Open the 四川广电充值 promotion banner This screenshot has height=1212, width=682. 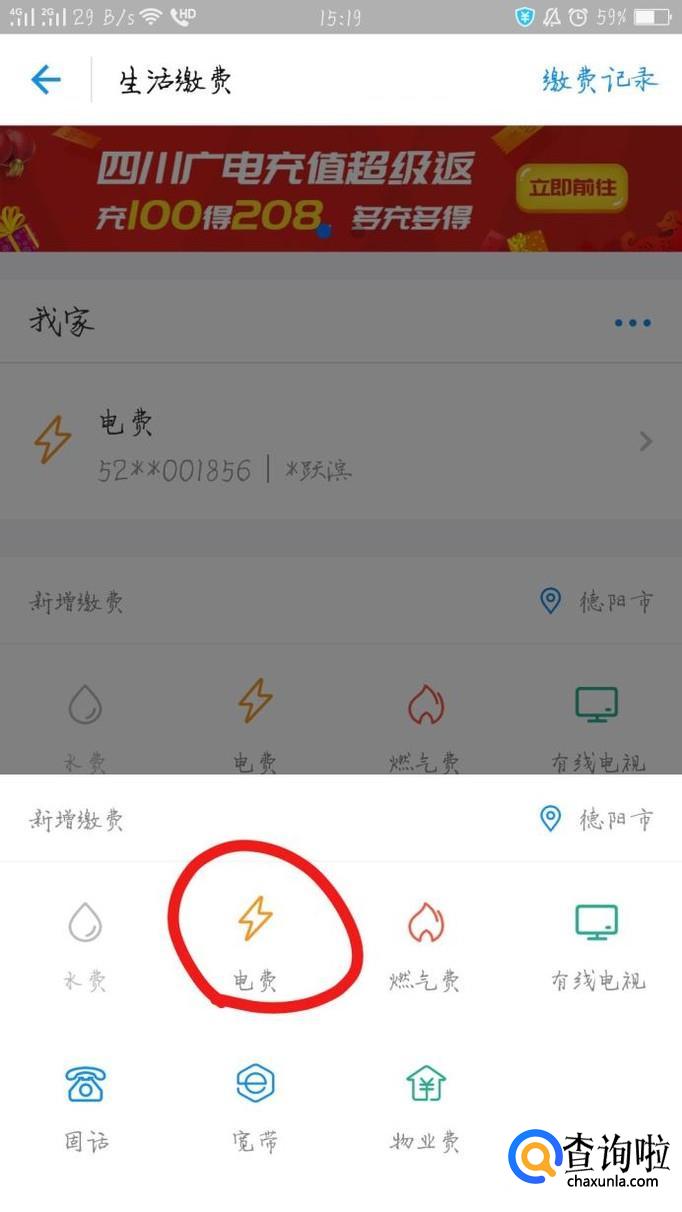pos(340,189)
